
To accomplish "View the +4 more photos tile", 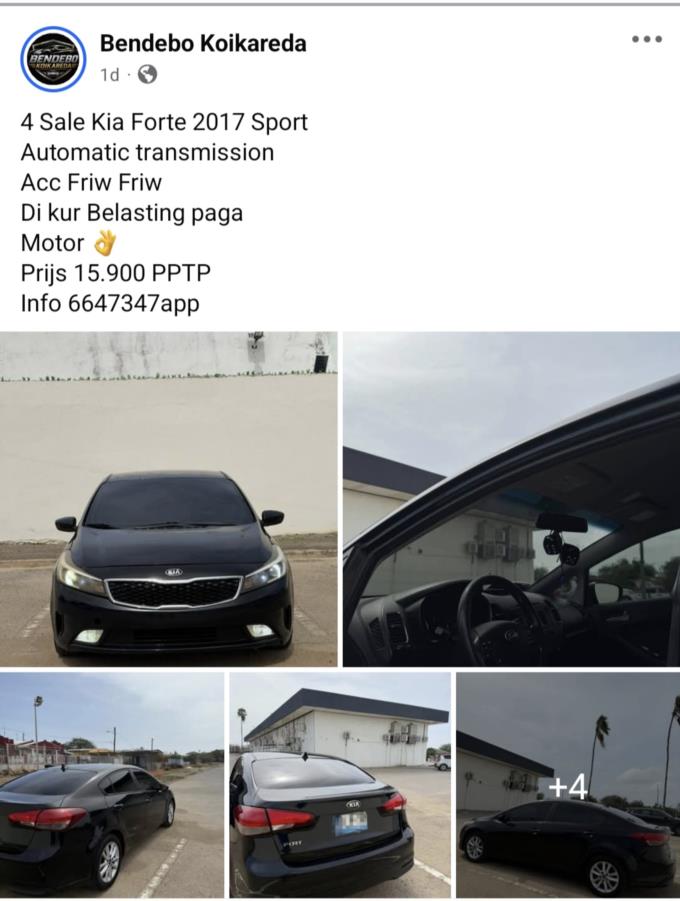I will (x=568, y=785).
